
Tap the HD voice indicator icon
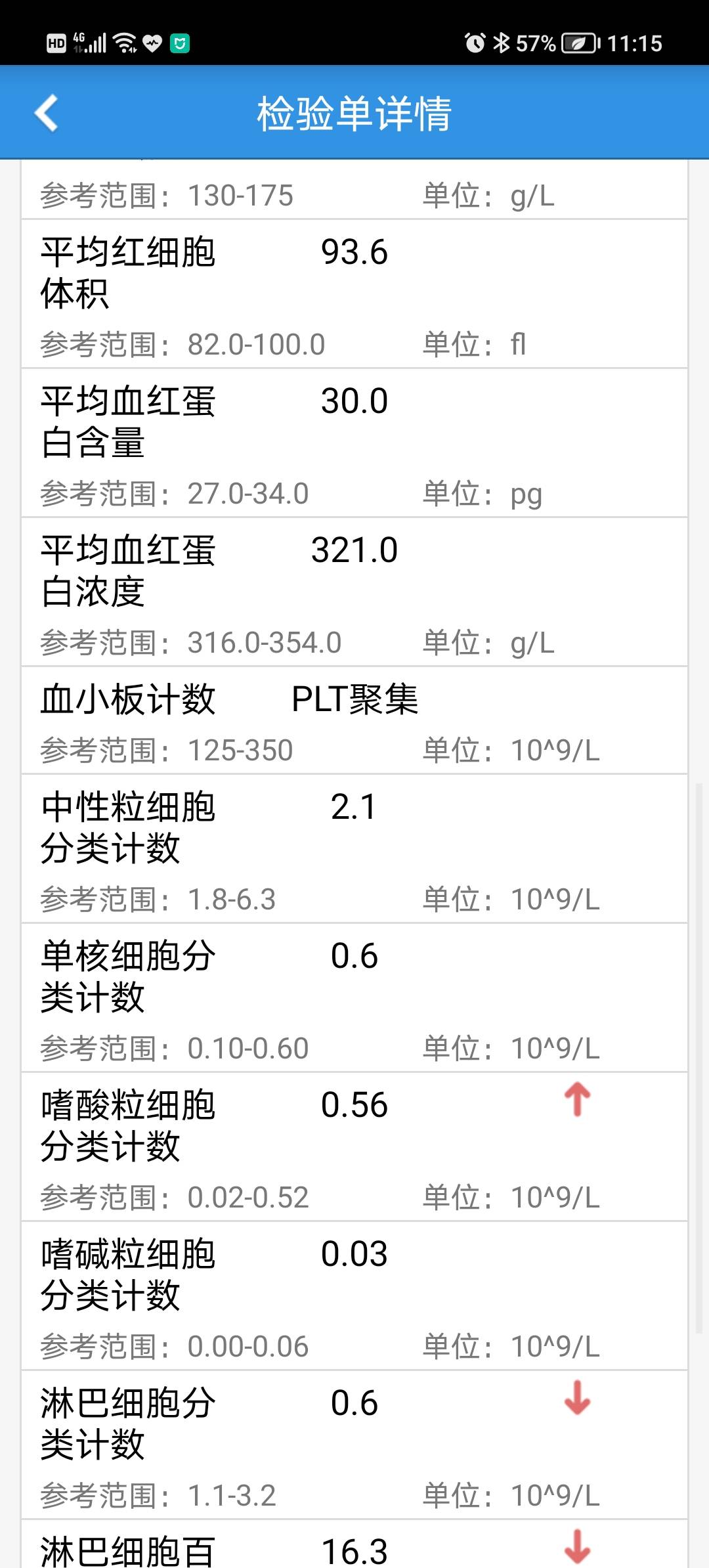[58, 43]
